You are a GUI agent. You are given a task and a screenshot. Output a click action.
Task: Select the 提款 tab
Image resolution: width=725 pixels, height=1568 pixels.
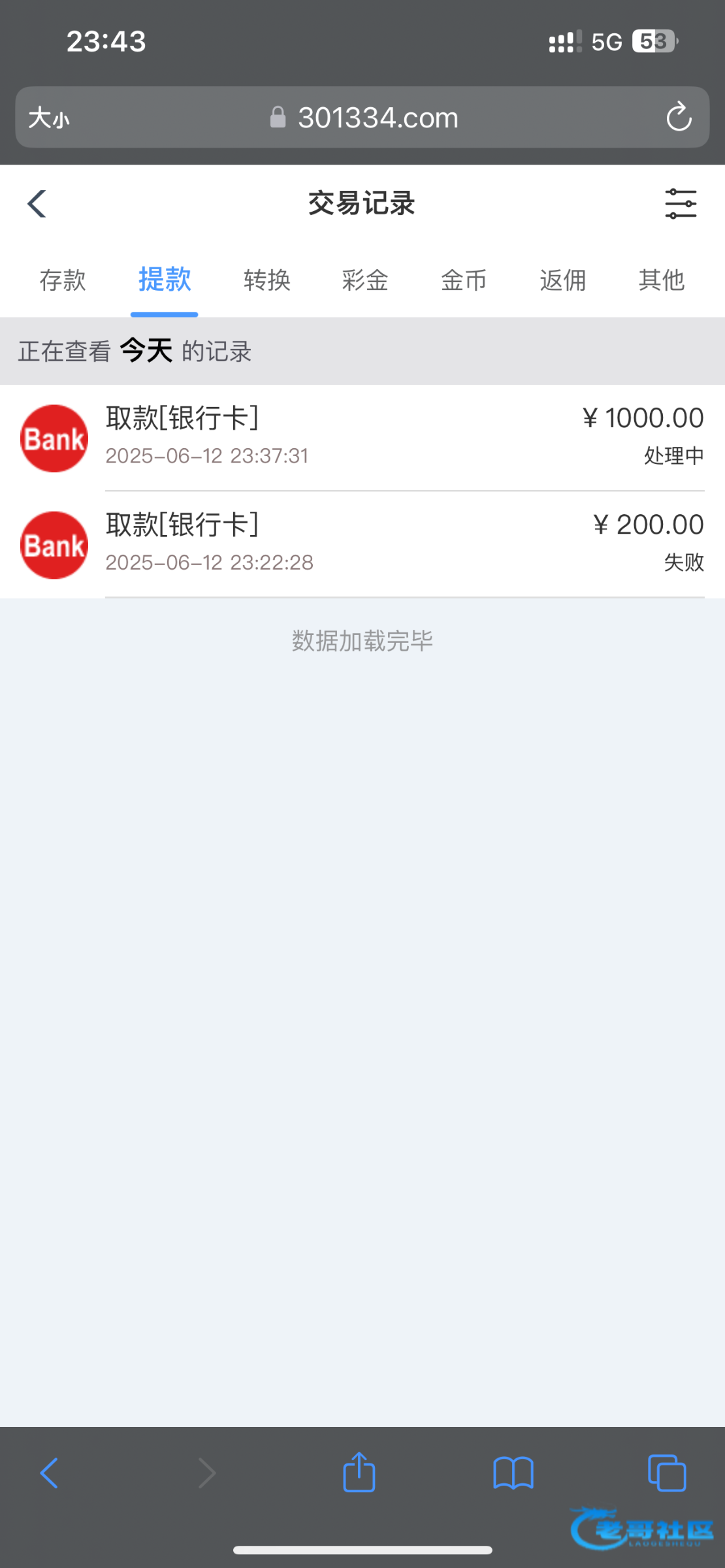(165, 280)
